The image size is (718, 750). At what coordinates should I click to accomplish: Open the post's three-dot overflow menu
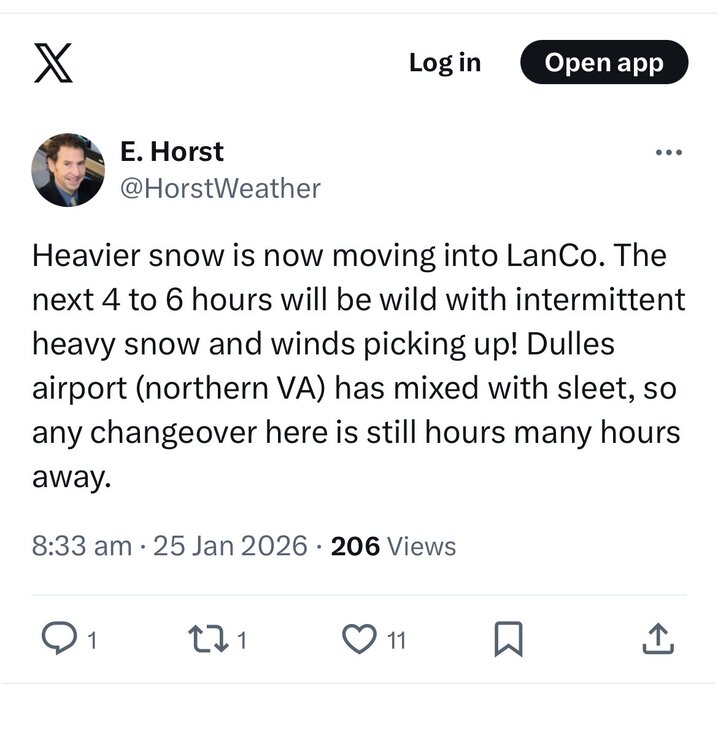click(x=668, y=152)
